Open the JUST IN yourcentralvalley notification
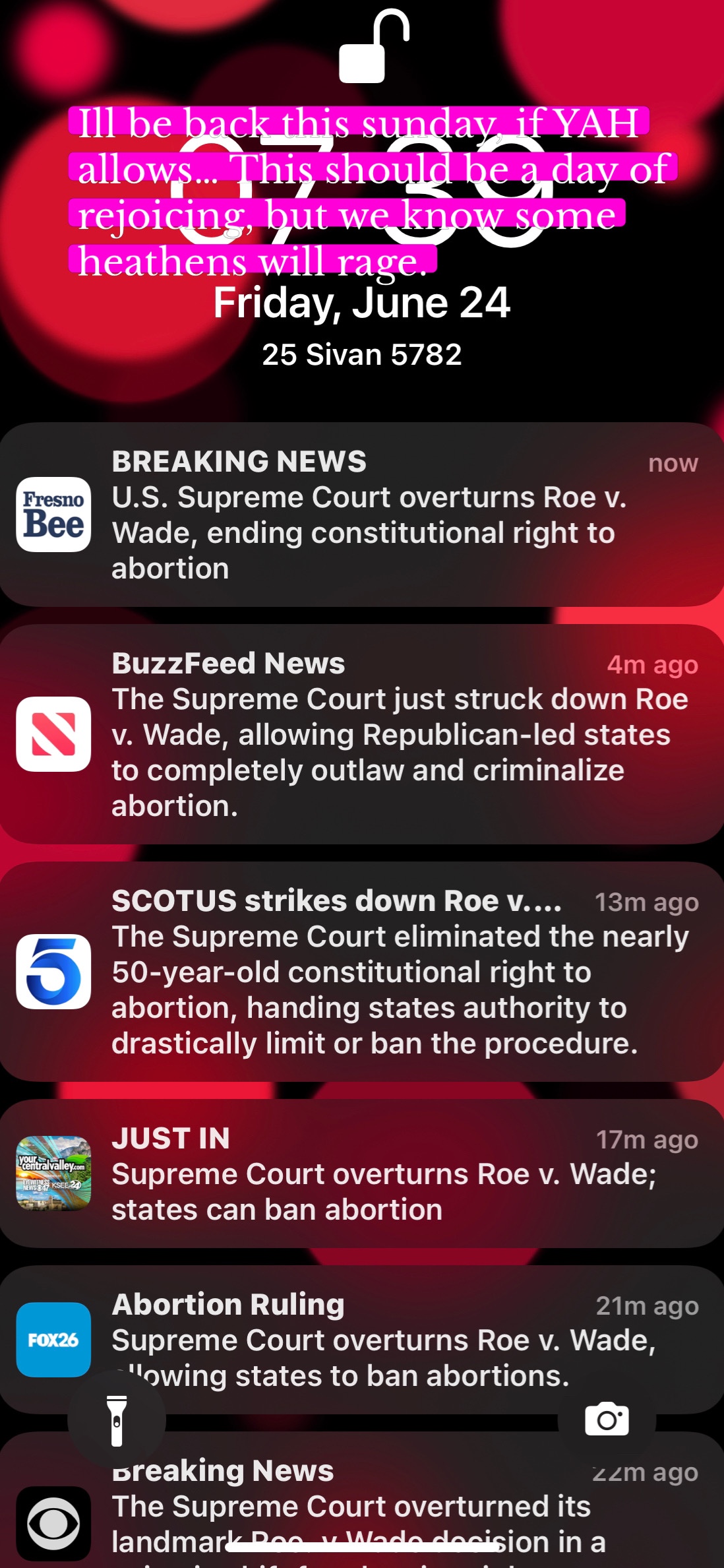This screenshot has height=1568, width=724. pyautogui.click(x=362, y=1174)
